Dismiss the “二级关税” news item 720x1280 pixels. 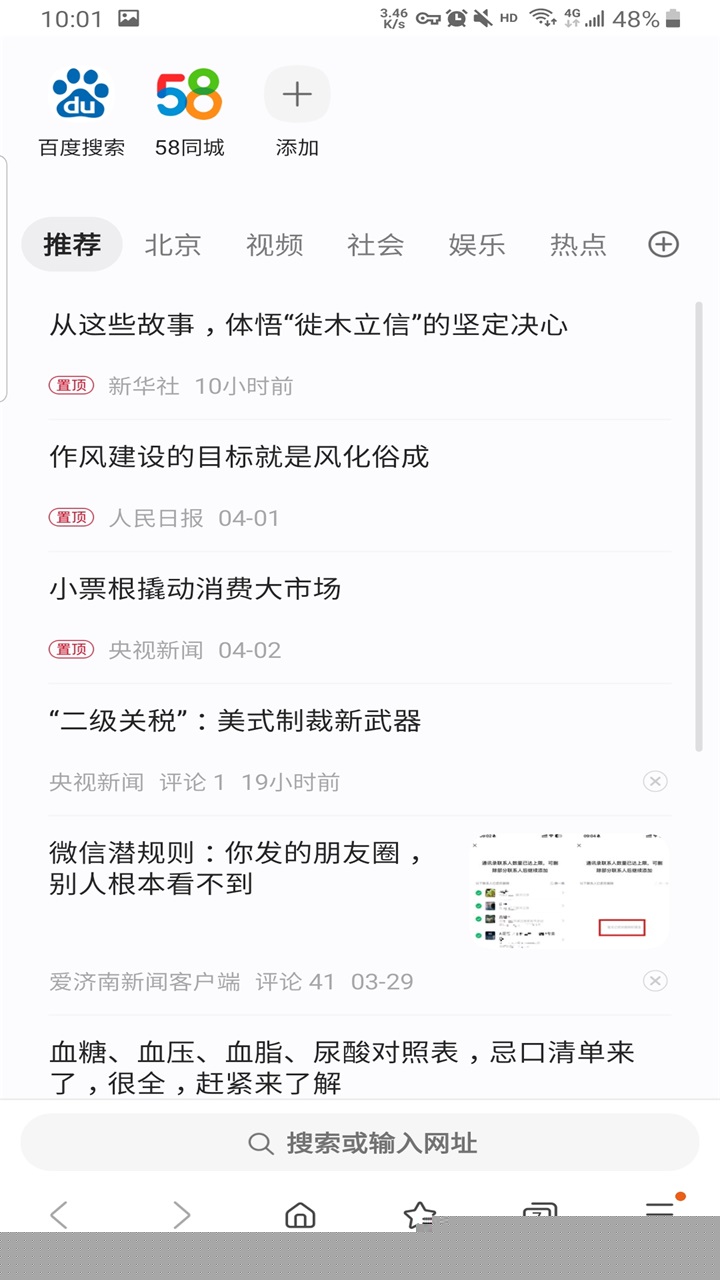pyautogui.click(x=655, y=781)
